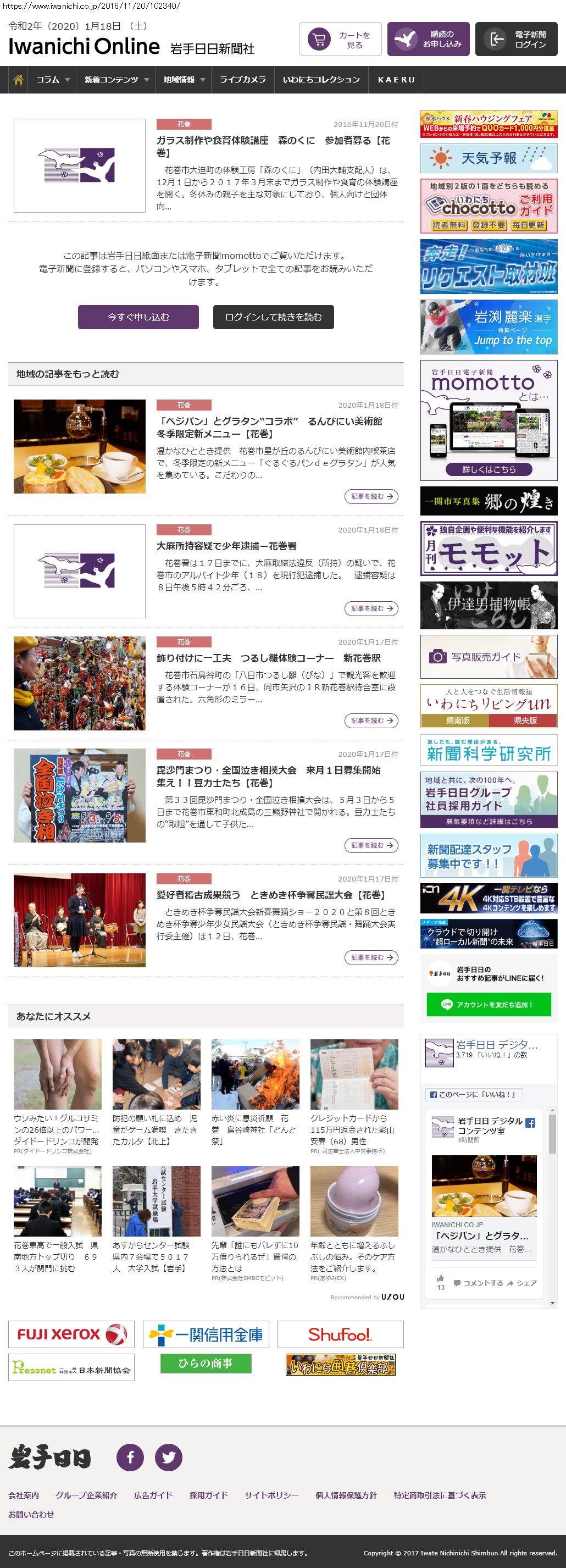
Task: Tap 購読のお申し込み button
Action: [429, 40]
